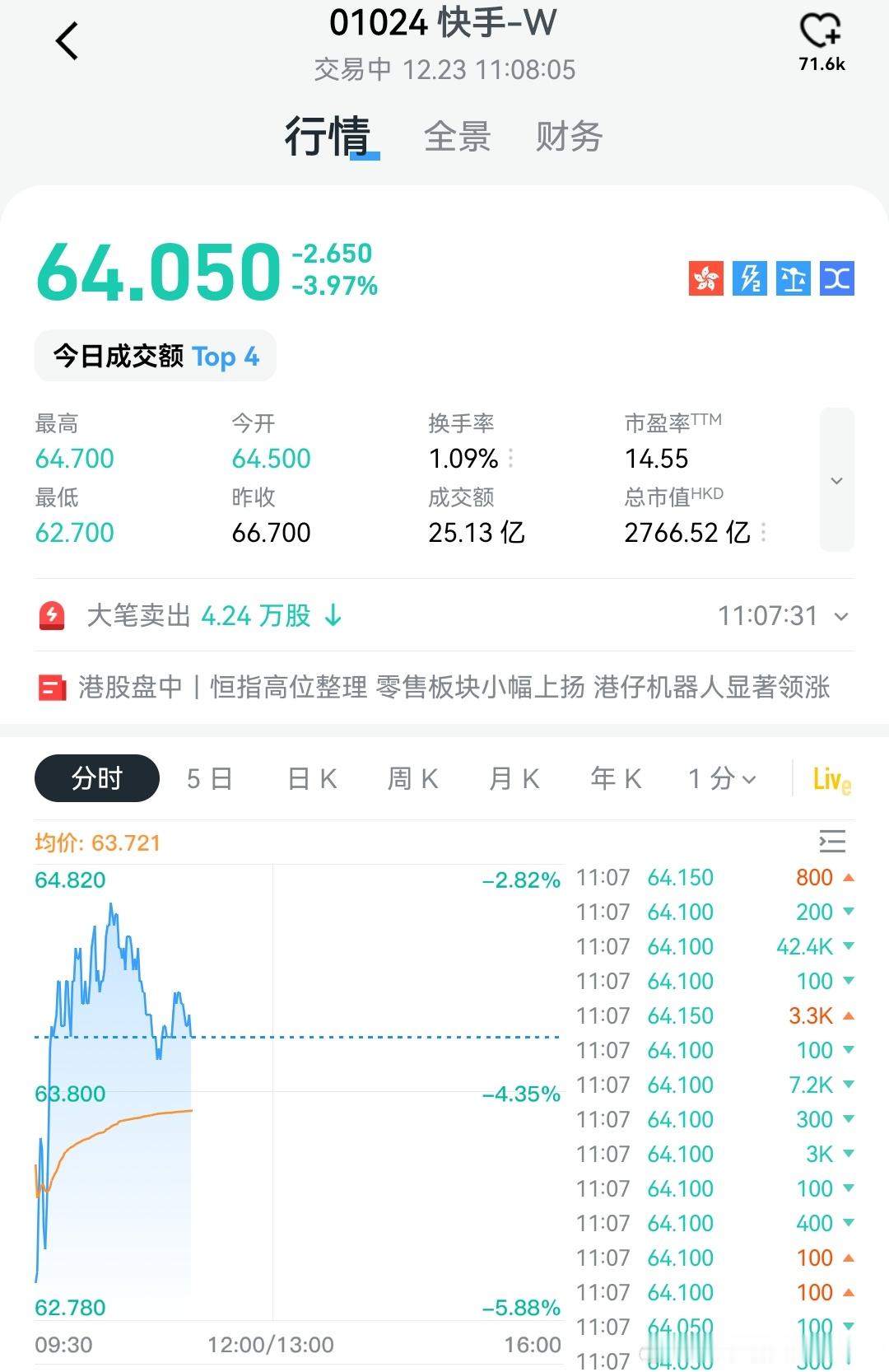Open the Level-2 lightning quote icon
The height and width of the screenshot is (1372, 889).
click(x=749, y=279)
